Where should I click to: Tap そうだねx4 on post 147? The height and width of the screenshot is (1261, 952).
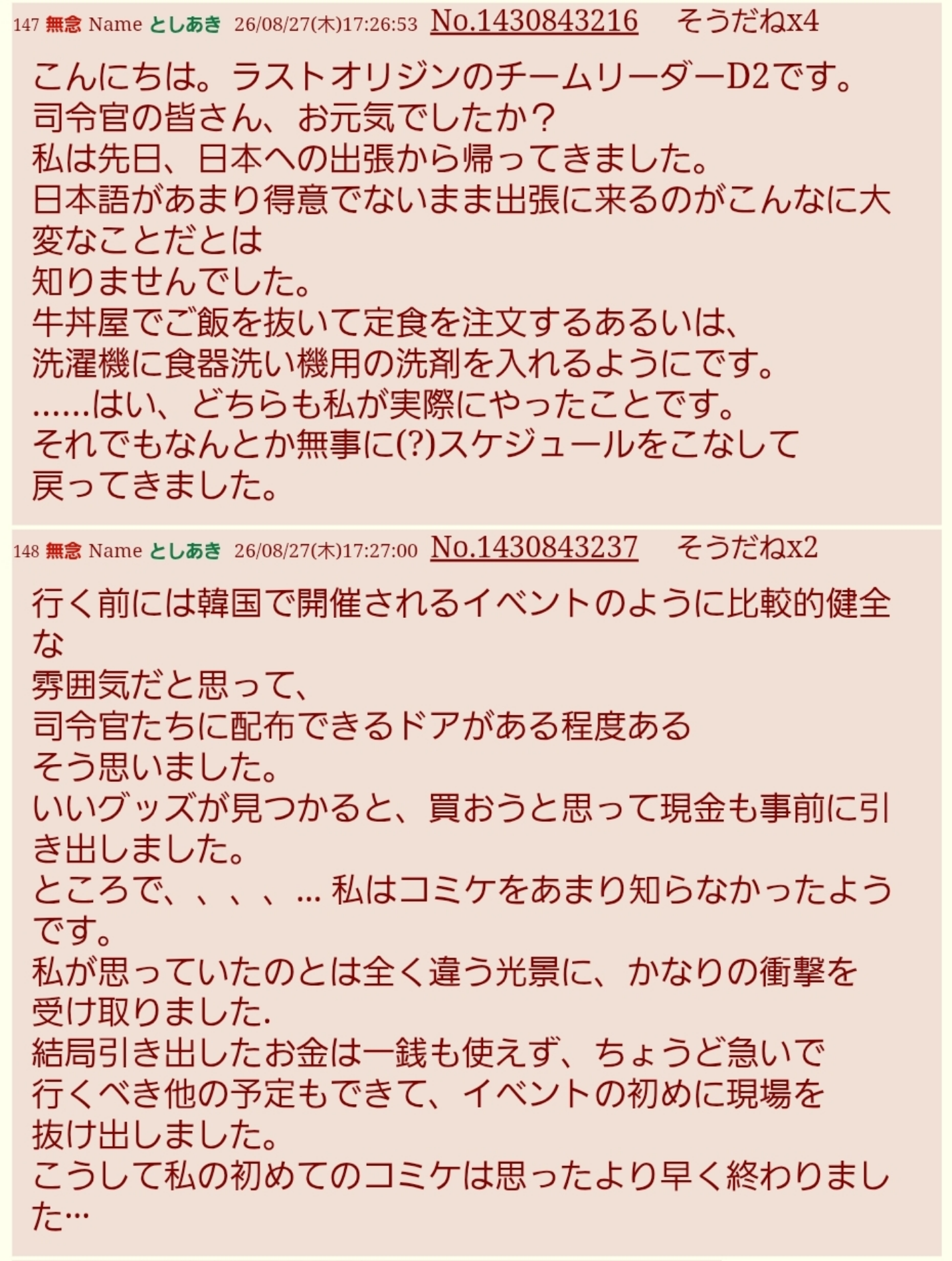tap(747, 23)
